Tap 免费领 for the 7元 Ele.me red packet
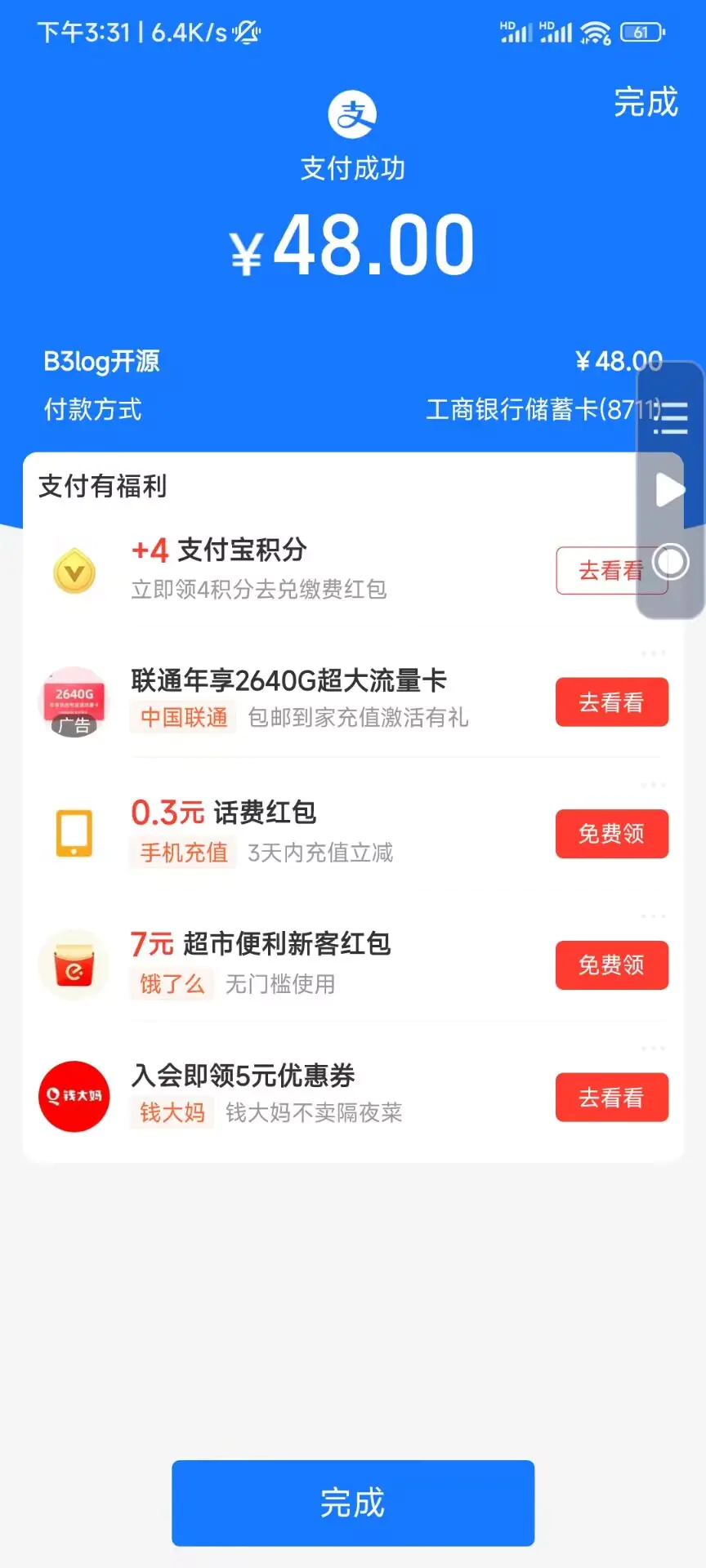Screen dimensions: 706x1568 (611, 964)
